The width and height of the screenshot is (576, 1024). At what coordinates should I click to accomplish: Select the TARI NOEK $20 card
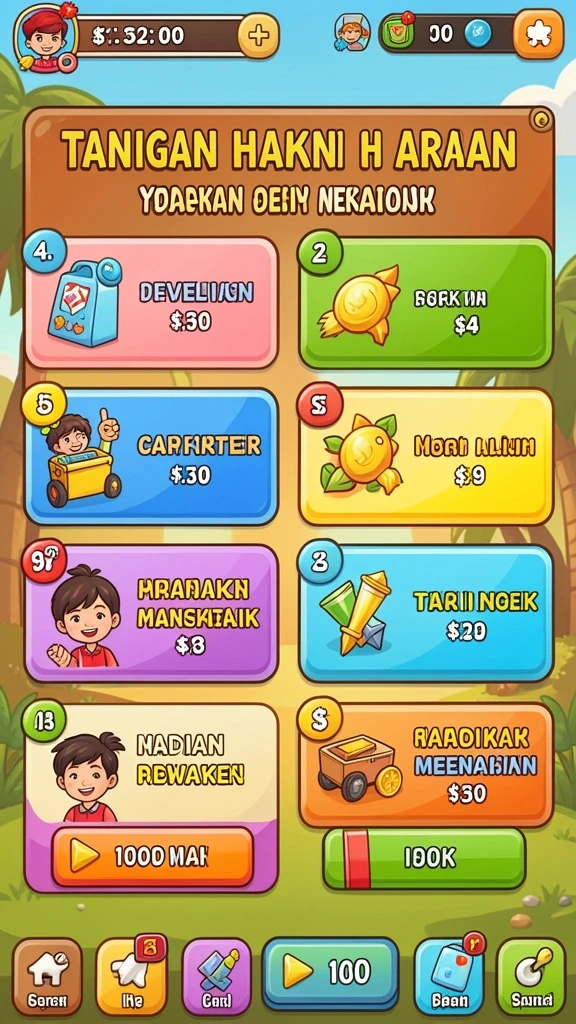426,613
